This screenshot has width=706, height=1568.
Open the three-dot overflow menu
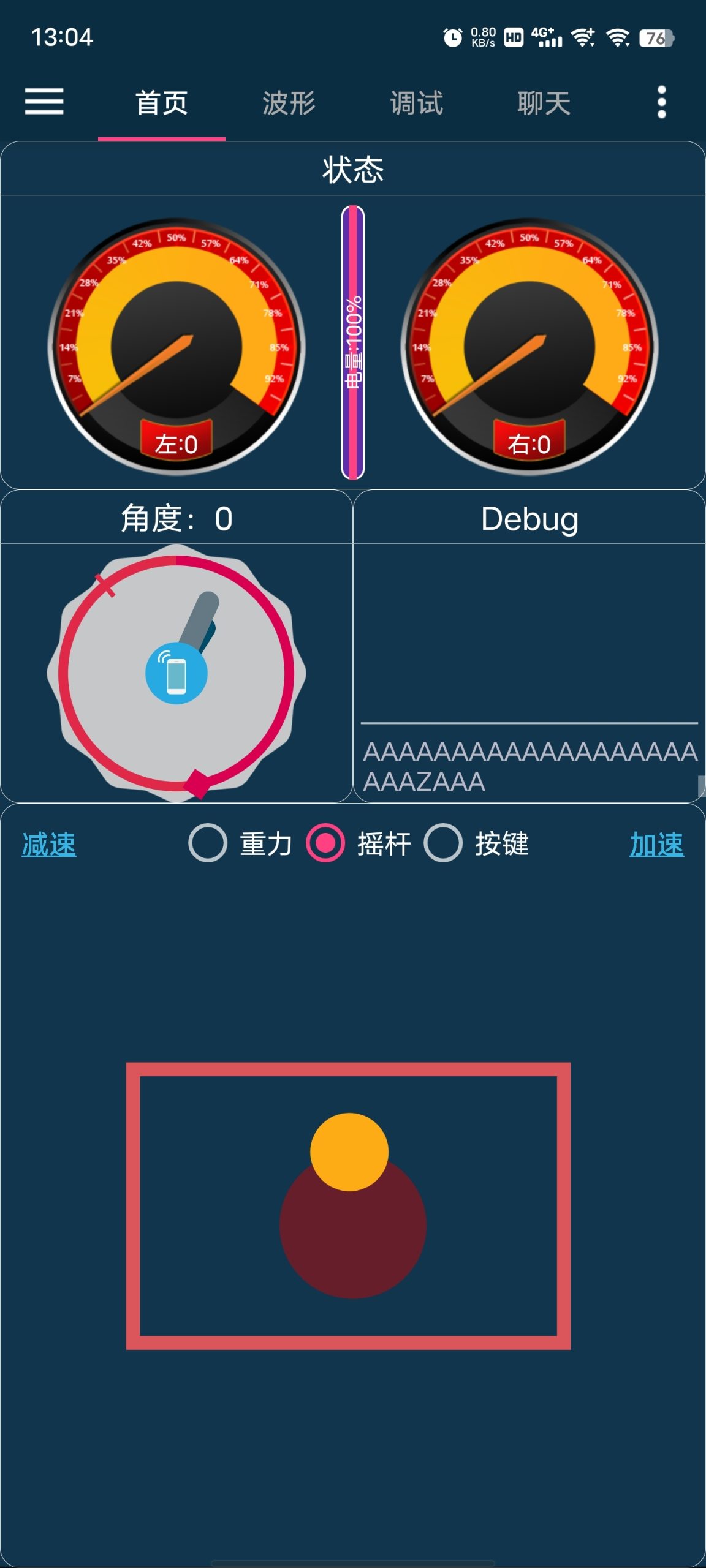661,102
